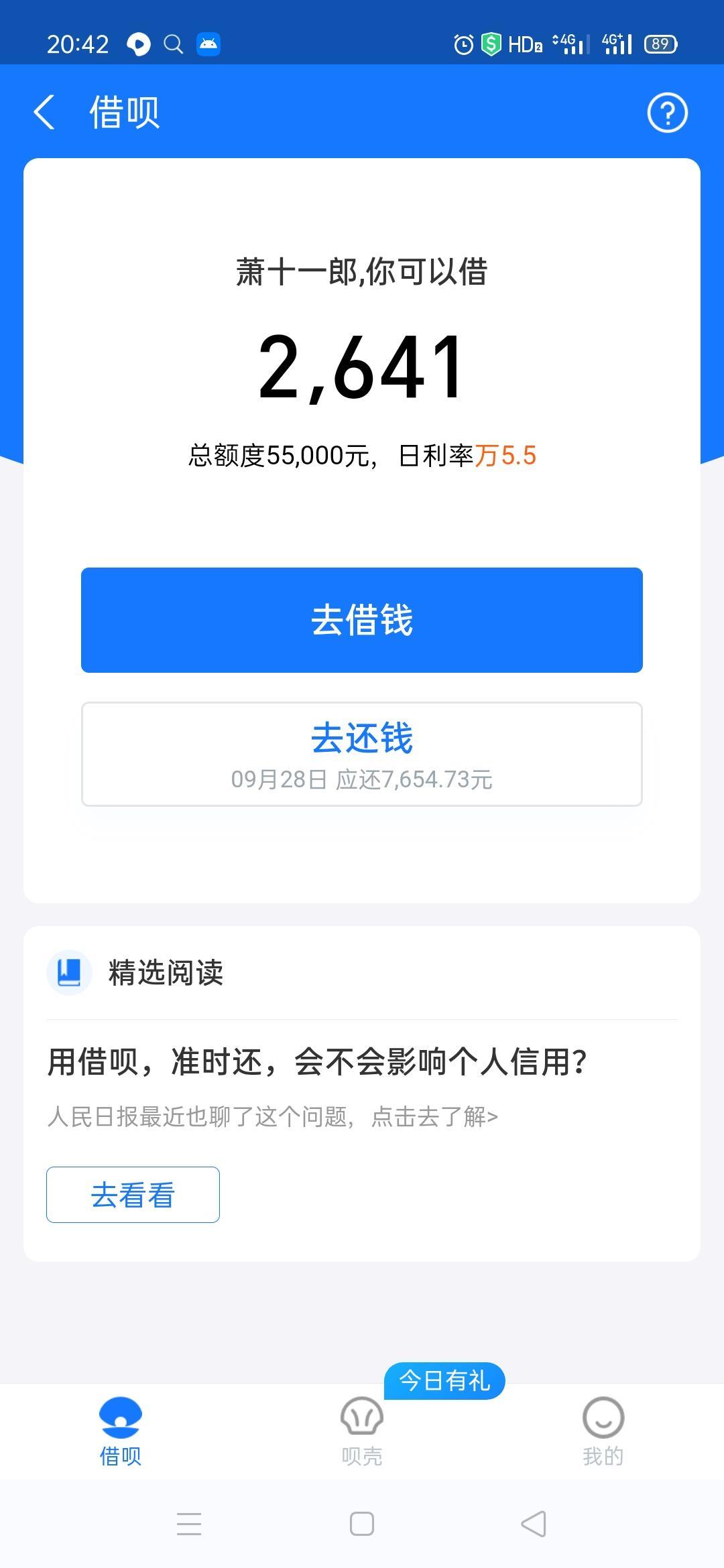Tap the 去看看 button
724x1568 pixels.
133,1195
